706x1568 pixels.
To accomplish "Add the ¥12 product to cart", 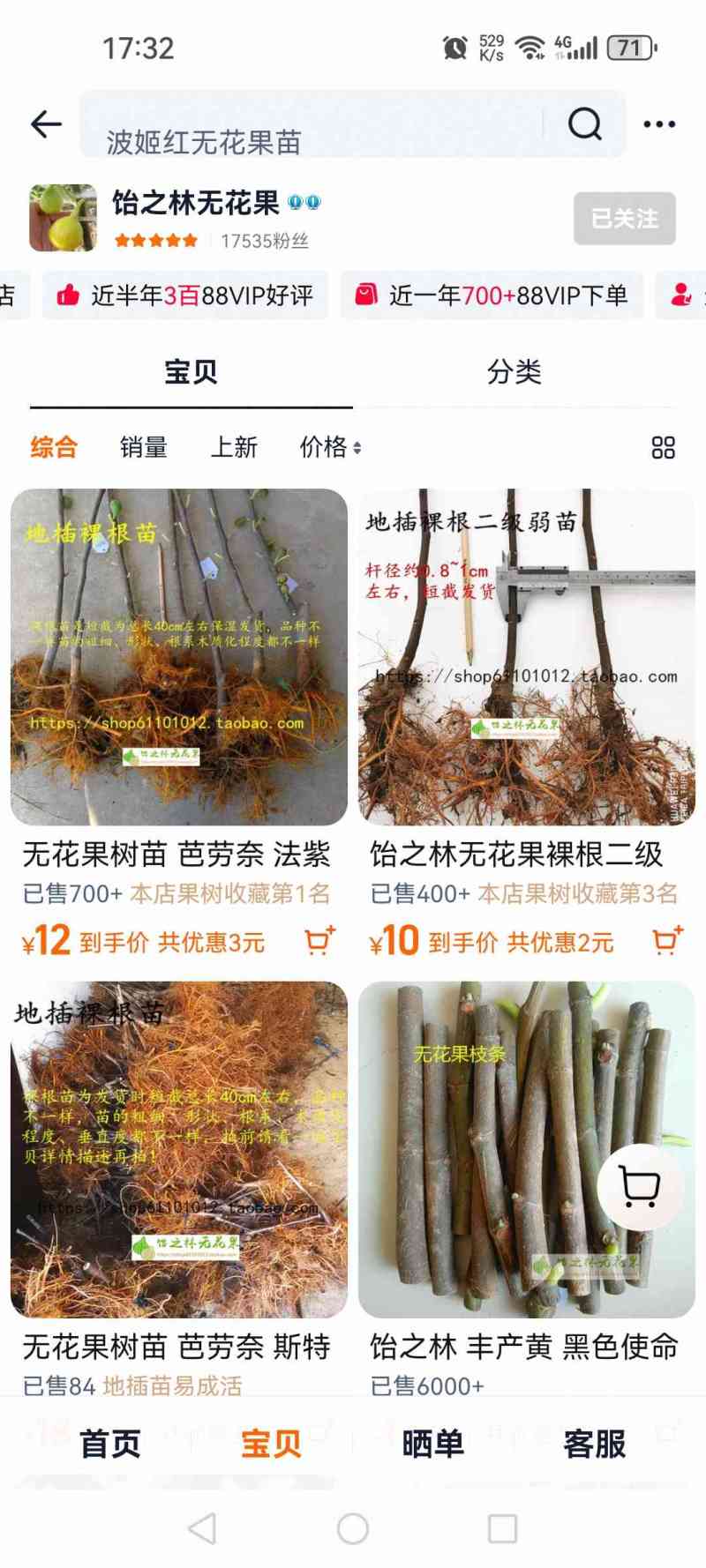I will pos(319,941).
